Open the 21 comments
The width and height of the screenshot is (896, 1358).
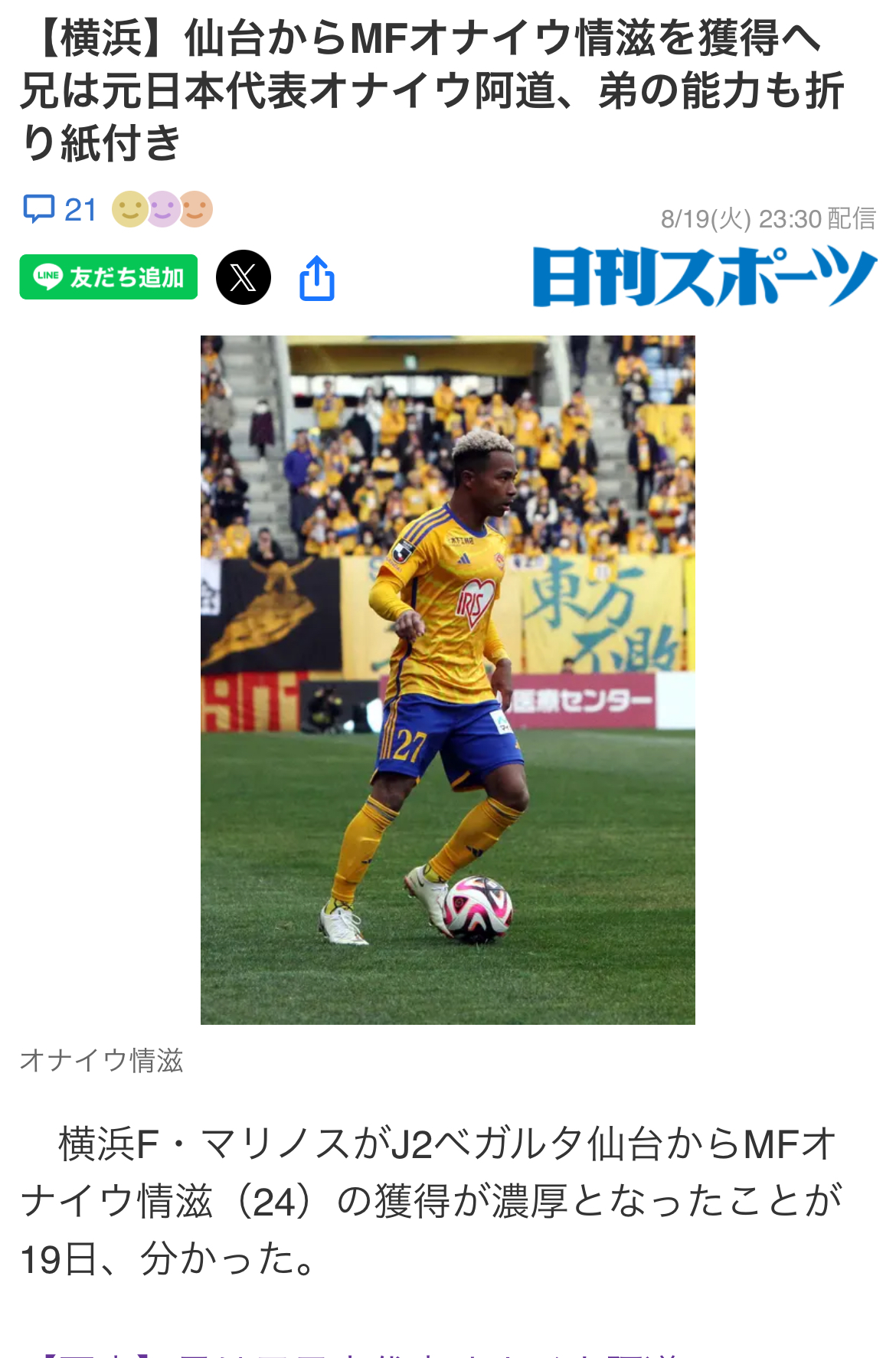pyautogui.click(x=60, y=209)
